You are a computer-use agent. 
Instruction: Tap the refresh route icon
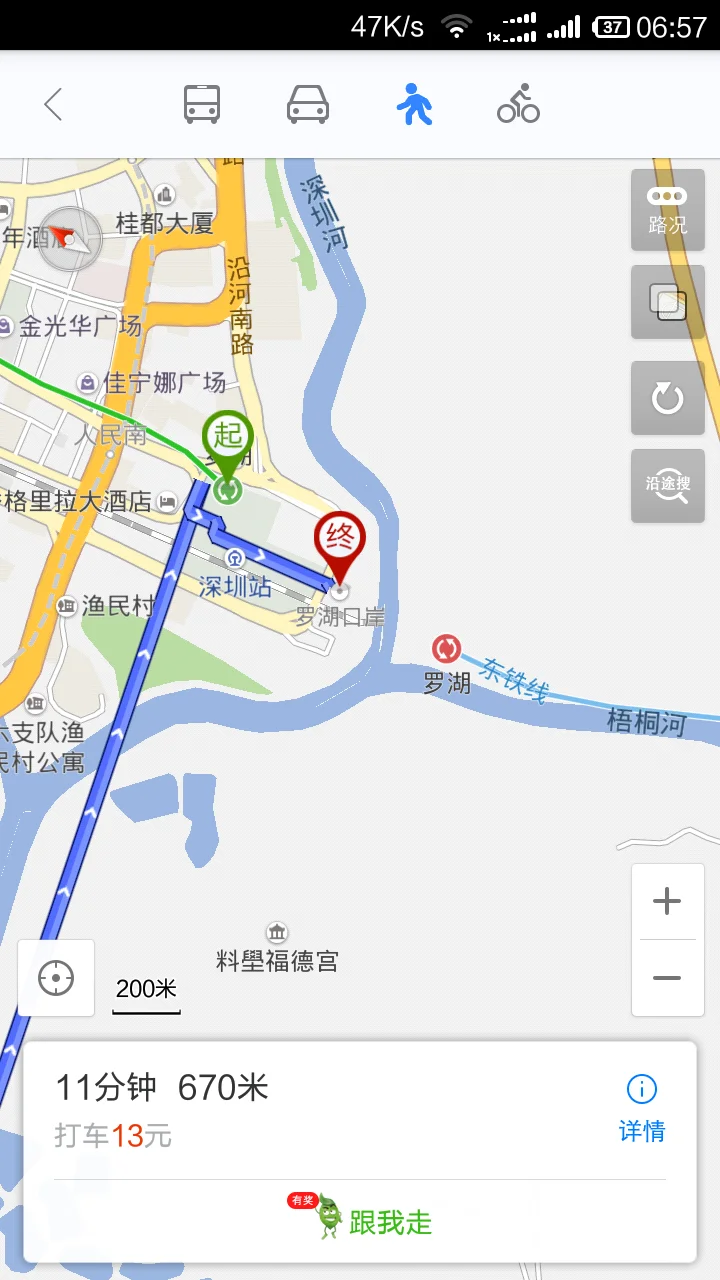click(667, 398)
